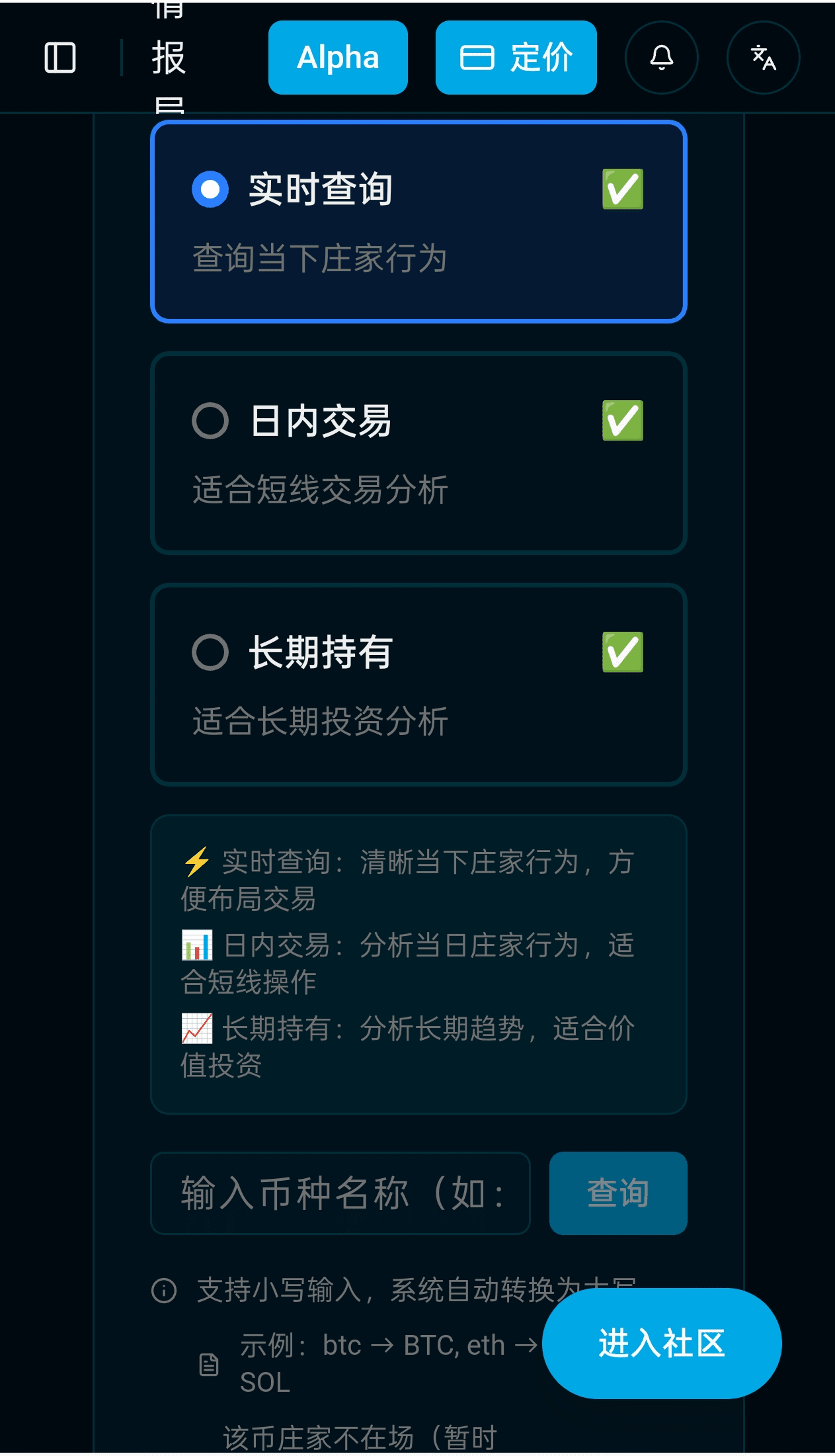
Task: Select the 日内交易 option
Action: (x=418, y=453)
